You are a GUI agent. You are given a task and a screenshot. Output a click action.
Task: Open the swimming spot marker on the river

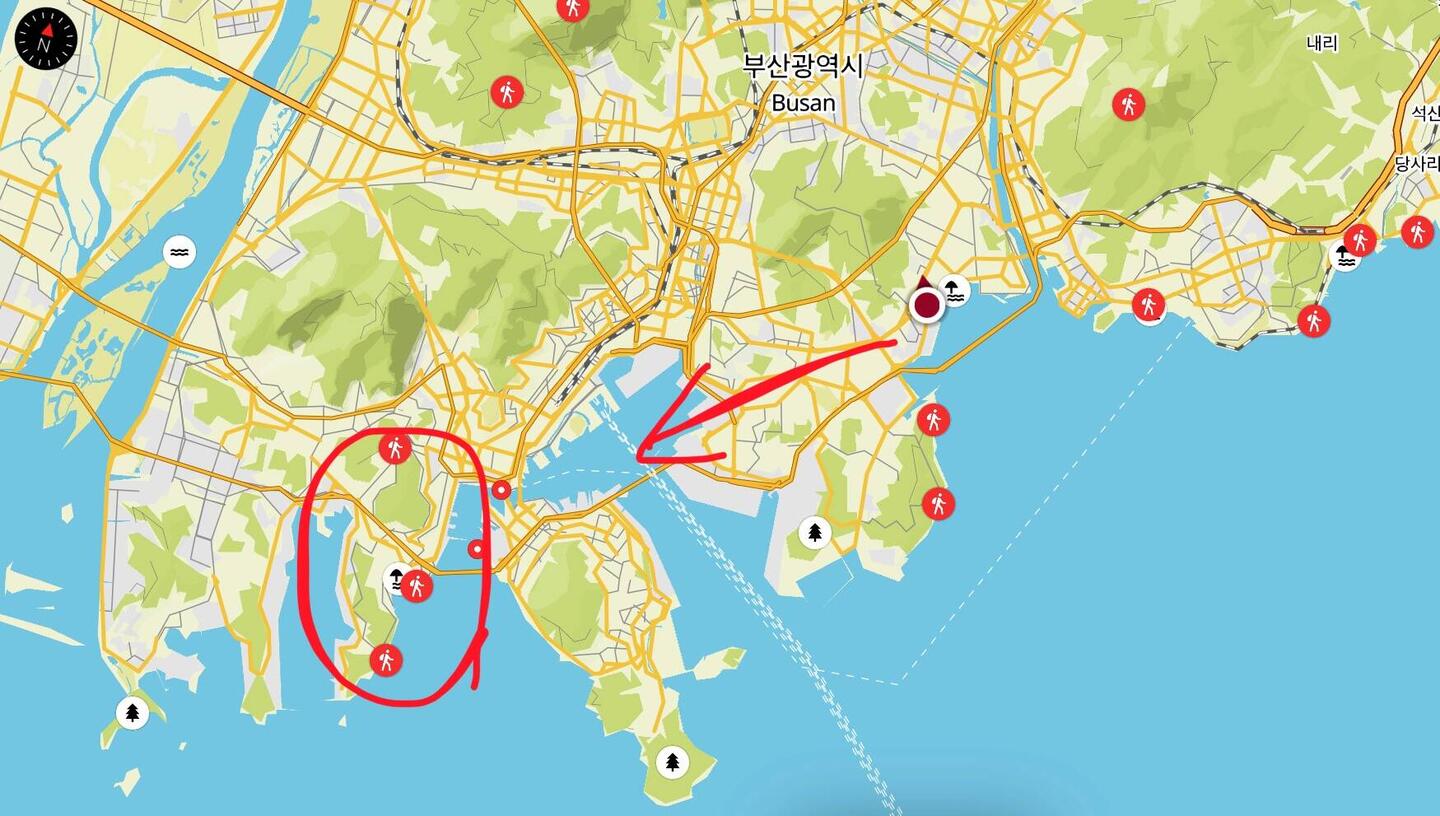(179, 251)
